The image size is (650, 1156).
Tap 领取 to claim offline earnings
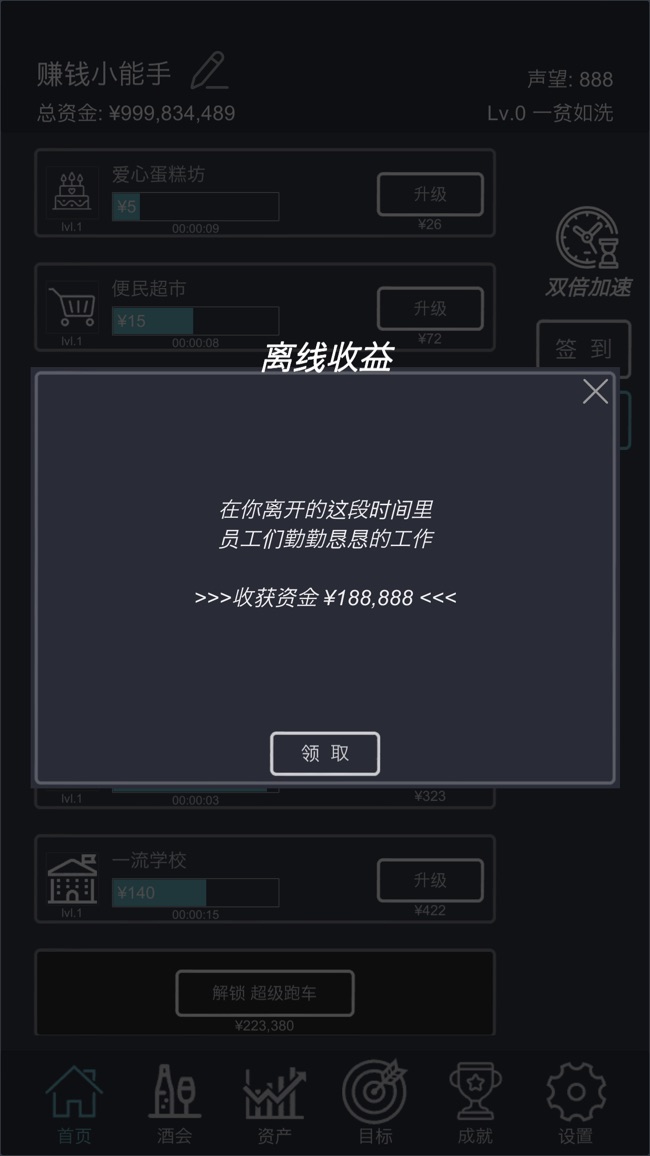[x=325, y=753]
